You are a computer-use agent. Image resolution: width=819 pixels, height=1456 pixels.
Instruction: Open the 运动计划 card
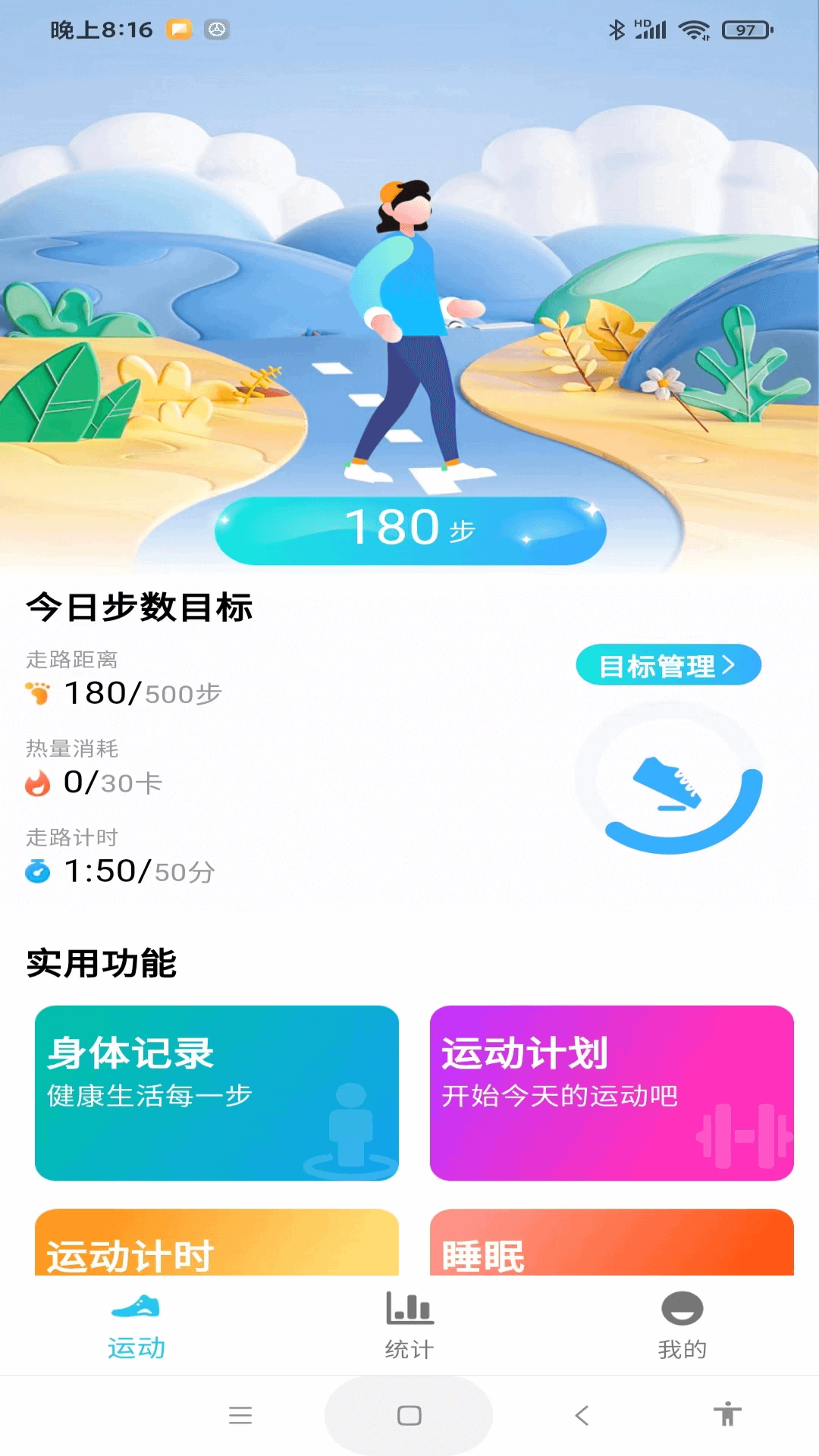tap(611, 1092)
